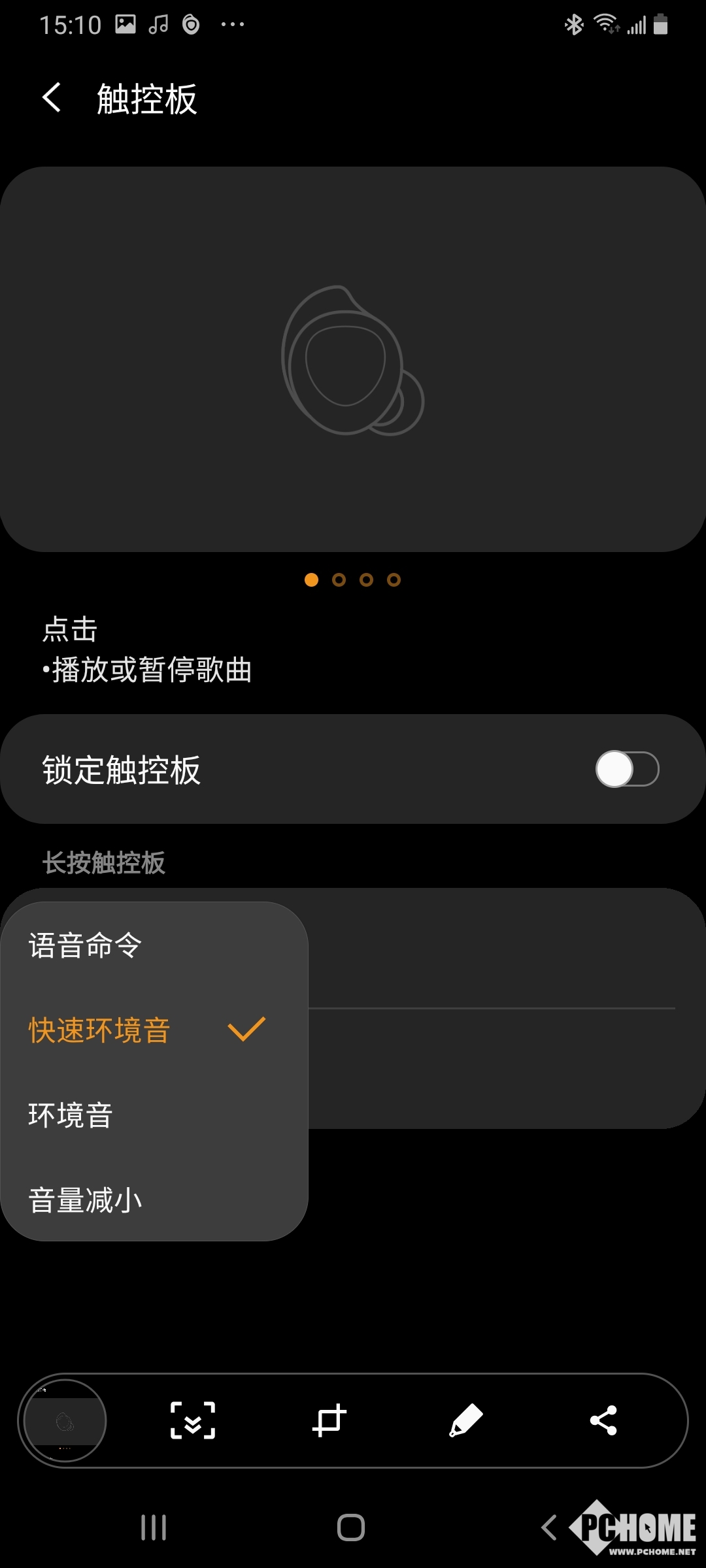Select 语音命令 in the dropdown
The width and height of the screenshot is (706, 1568).
(x=85, y=945)
